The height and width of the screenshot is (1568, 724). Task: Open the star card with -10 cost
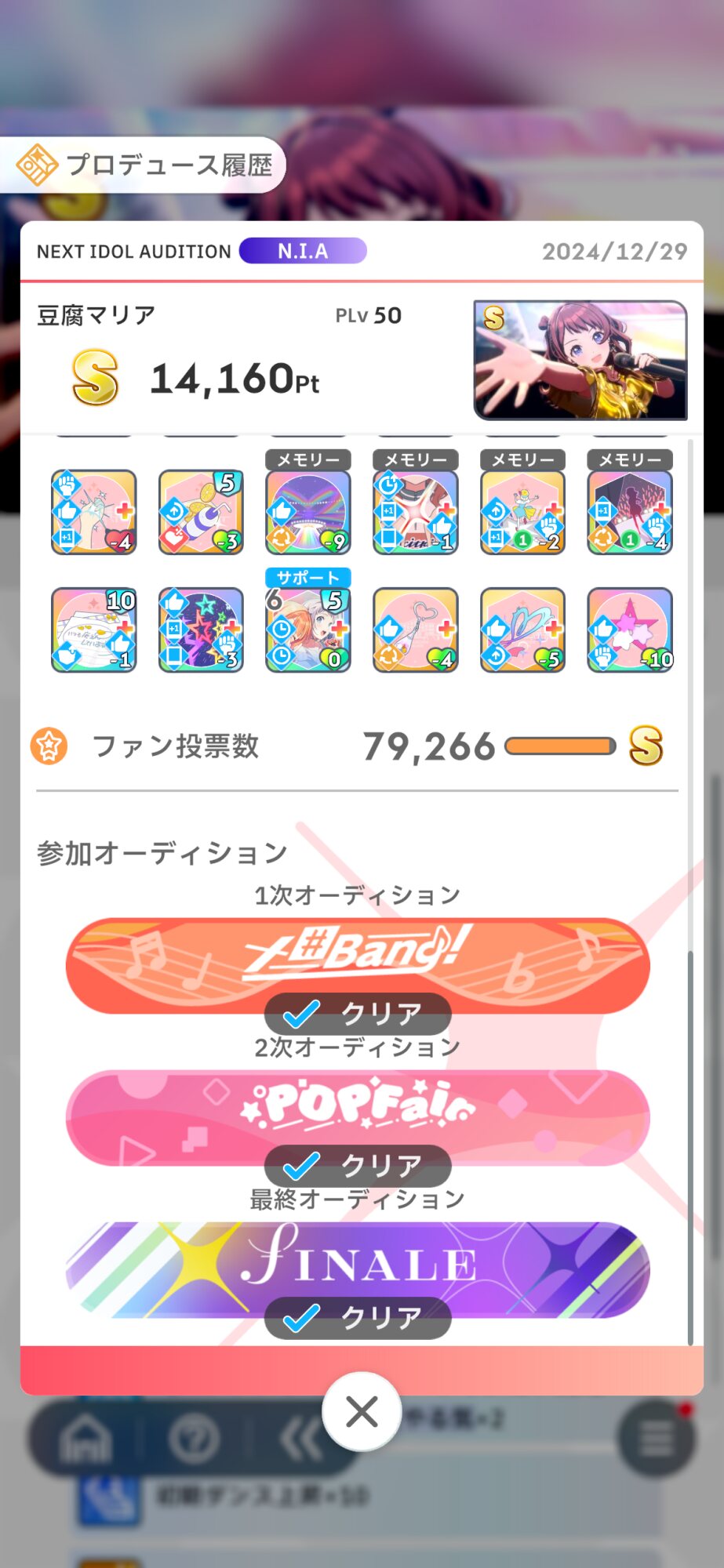(x=630, y=630)
